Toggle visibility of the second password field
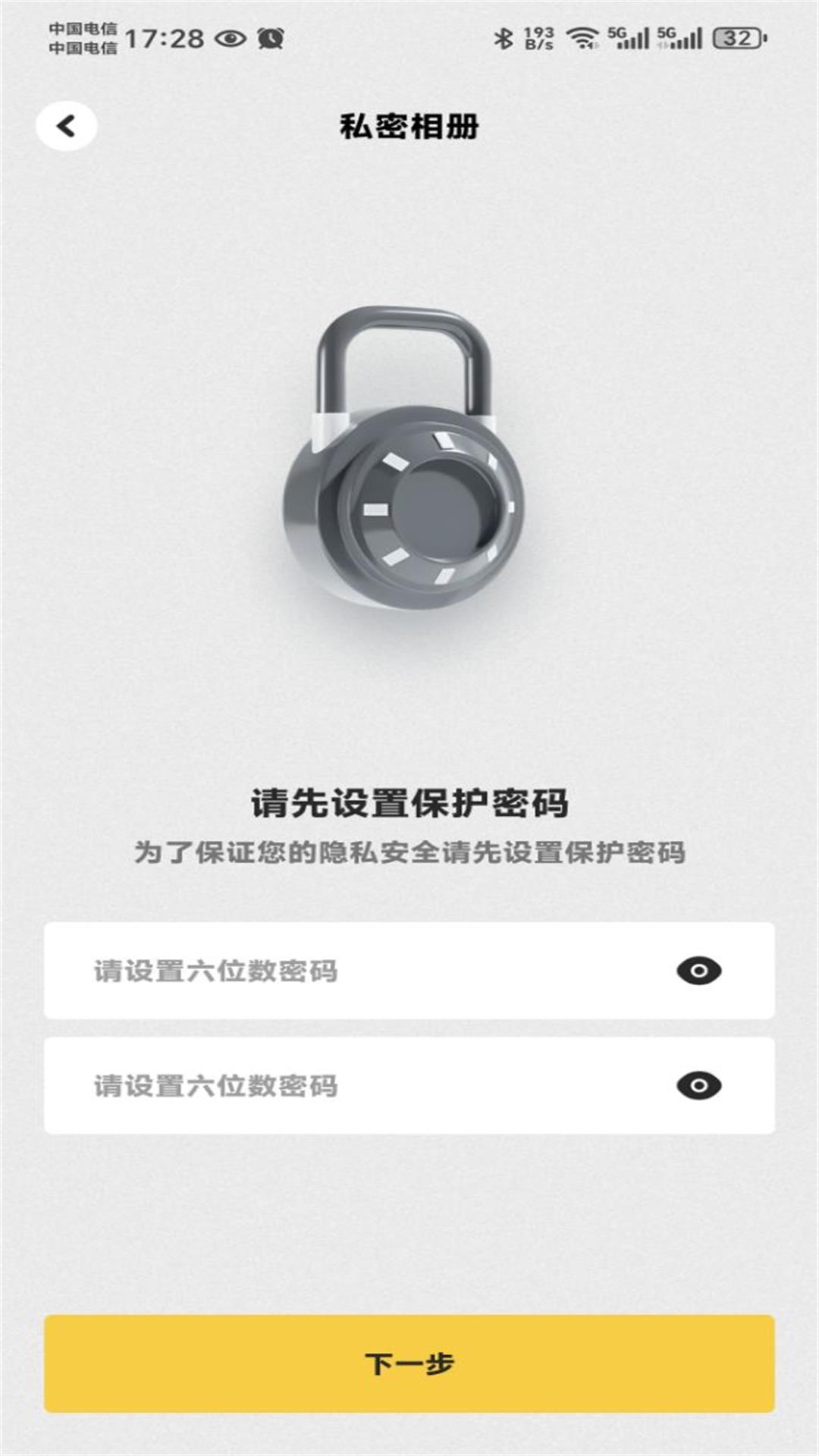This screenshot has width=819, height=1456. pos(698,1086)
